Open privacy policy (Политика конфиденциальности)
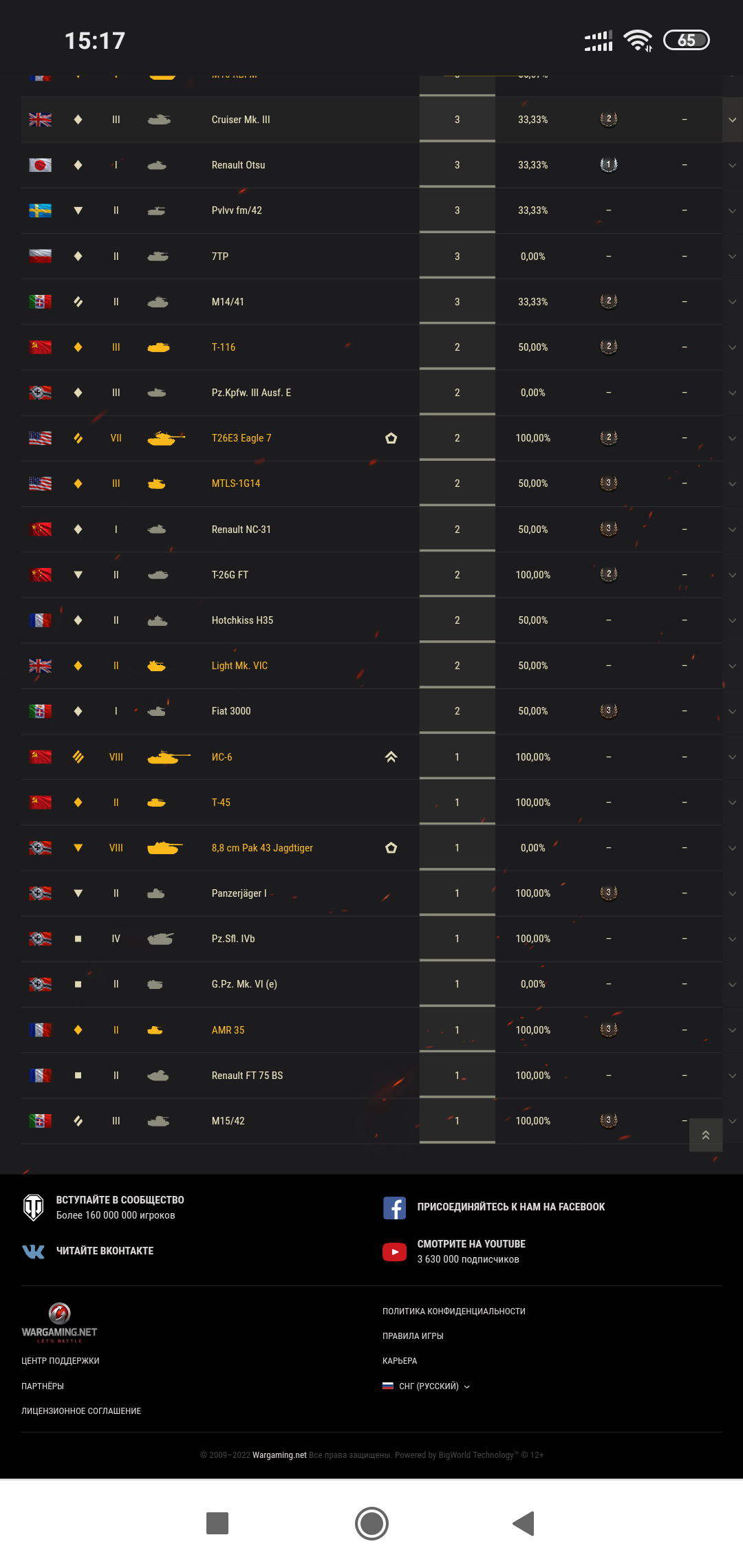 (454, 1311)
